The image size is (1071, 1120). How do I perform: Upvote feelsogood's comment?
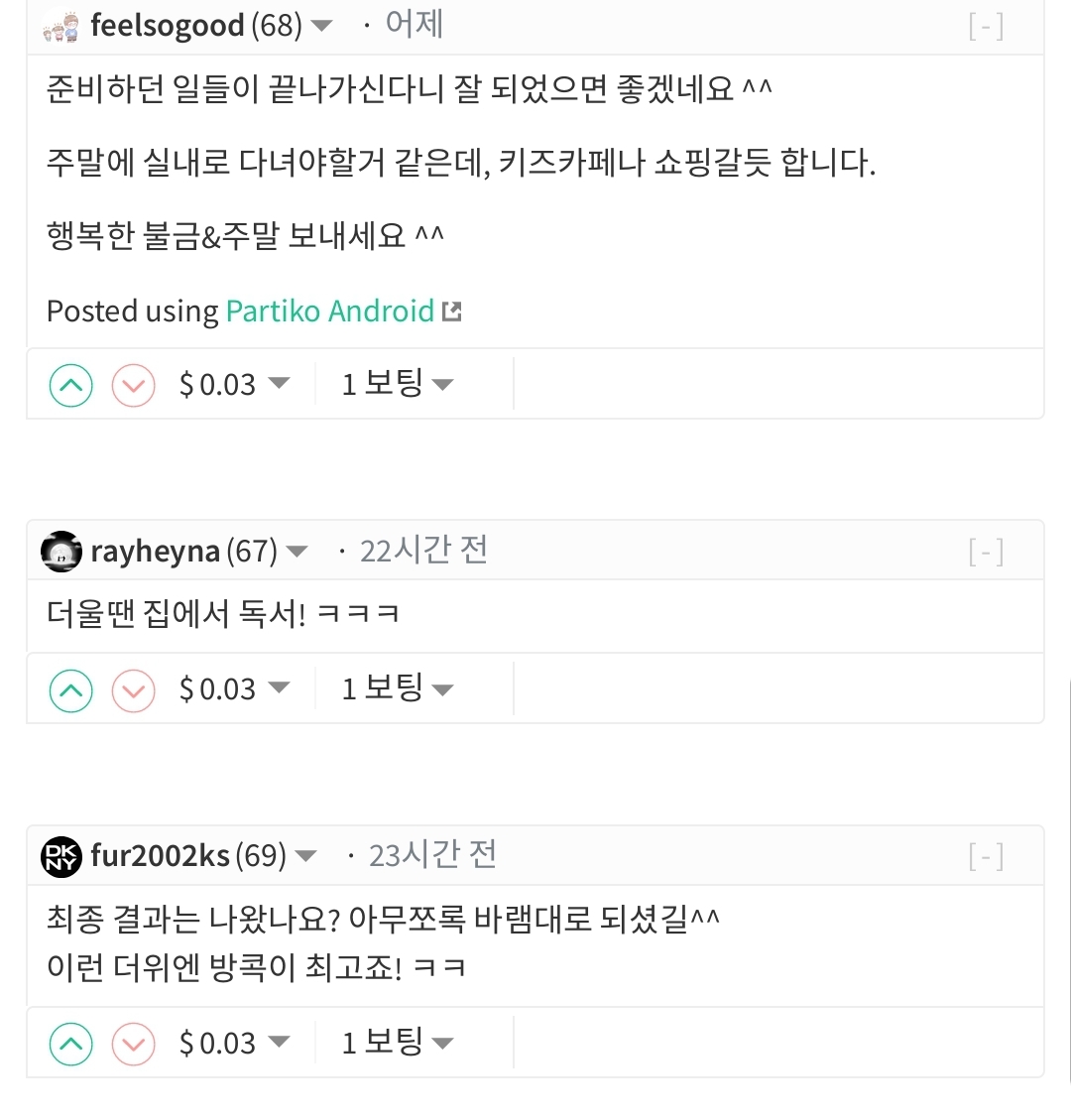tap(70, 385)
